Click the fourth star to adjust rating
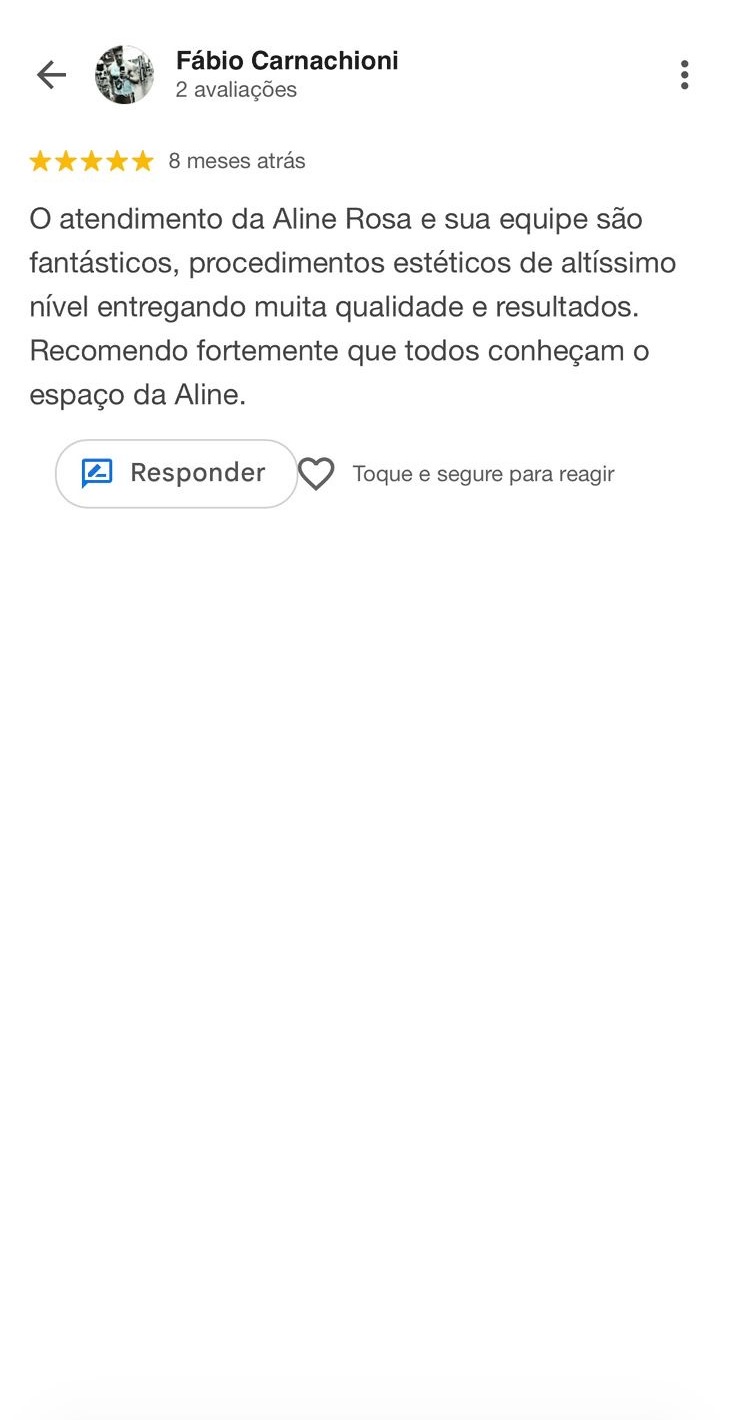This screenshot has width=736, height=1420. (115, 160)
